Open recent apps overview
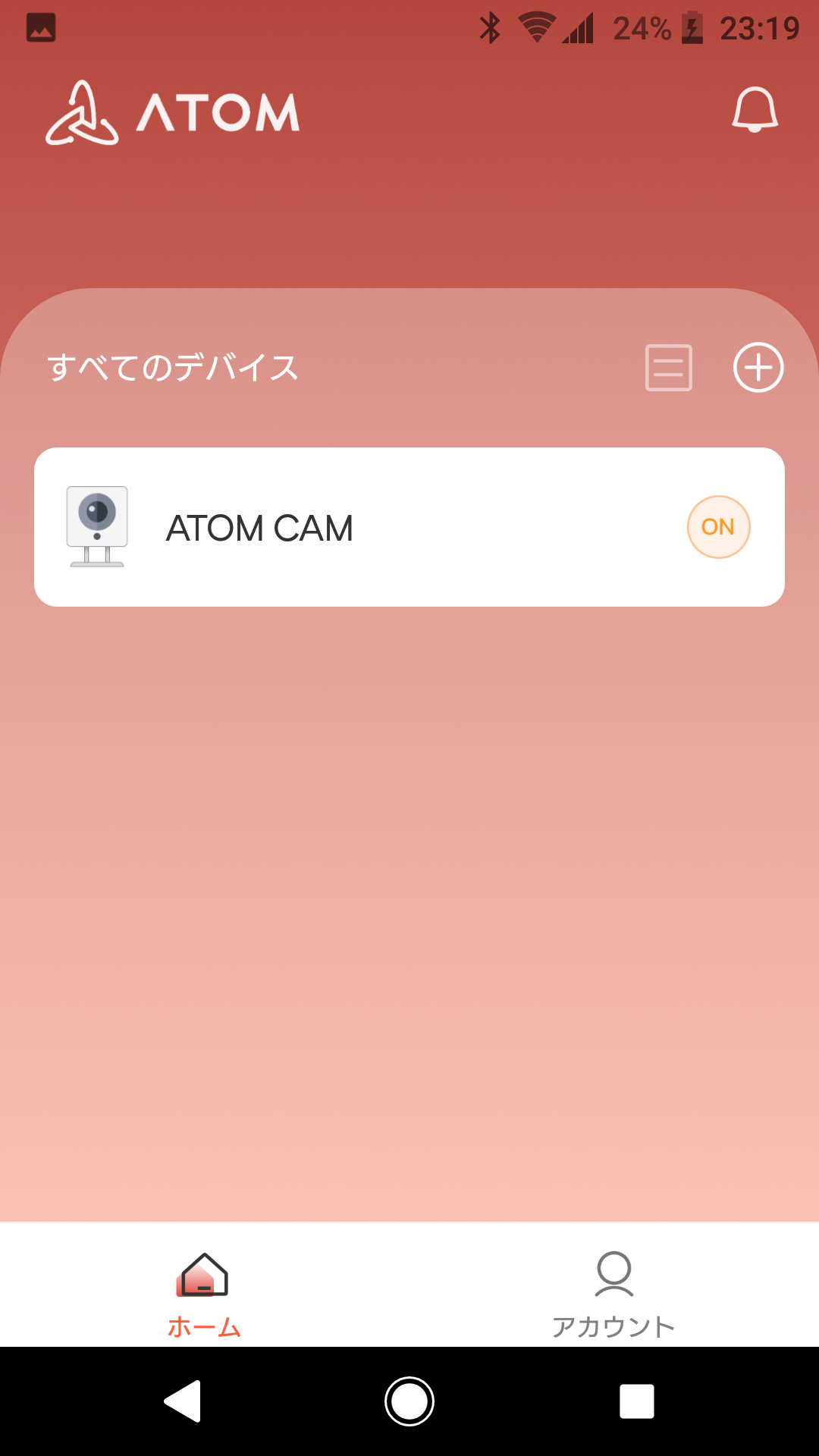 pos(636,1401)
